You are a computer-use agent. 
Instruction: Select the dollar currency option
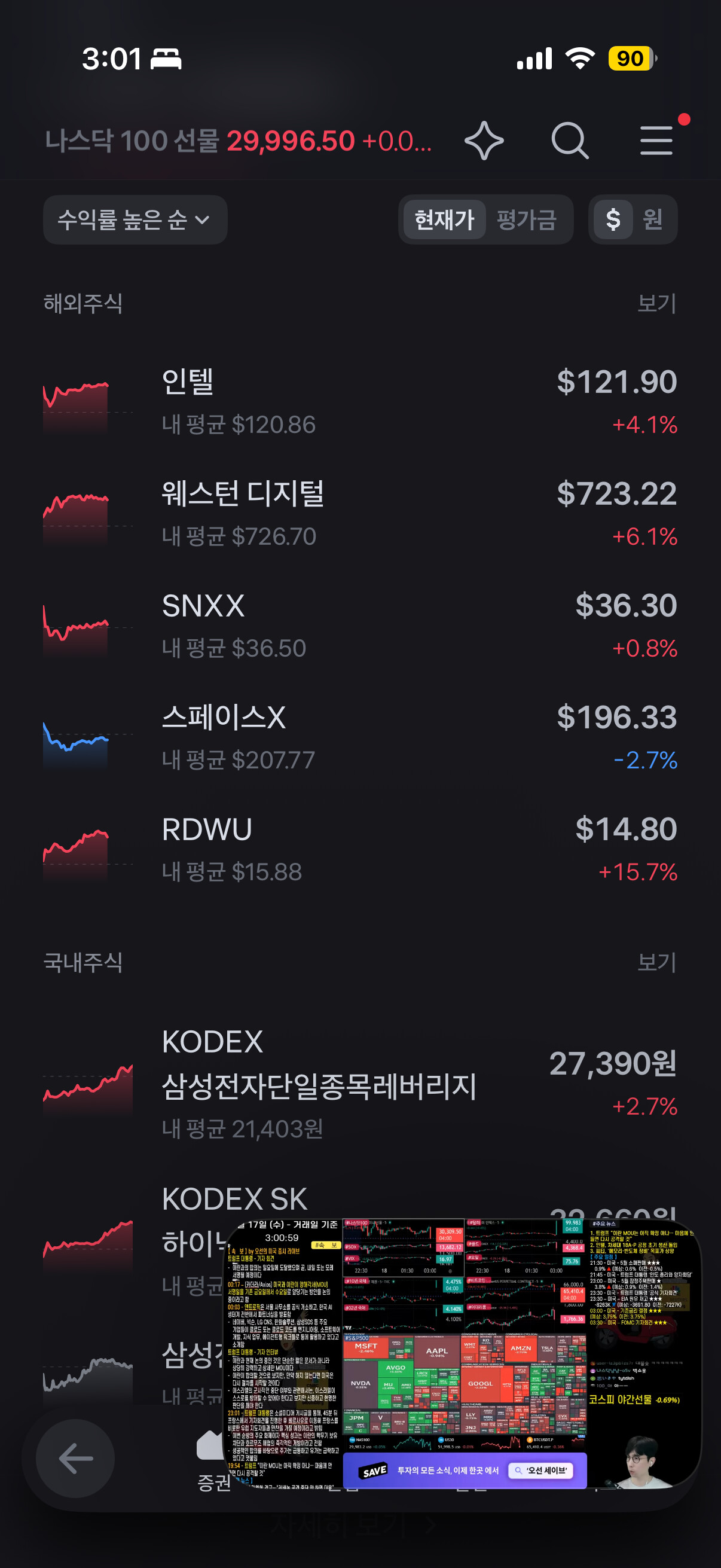613,219
